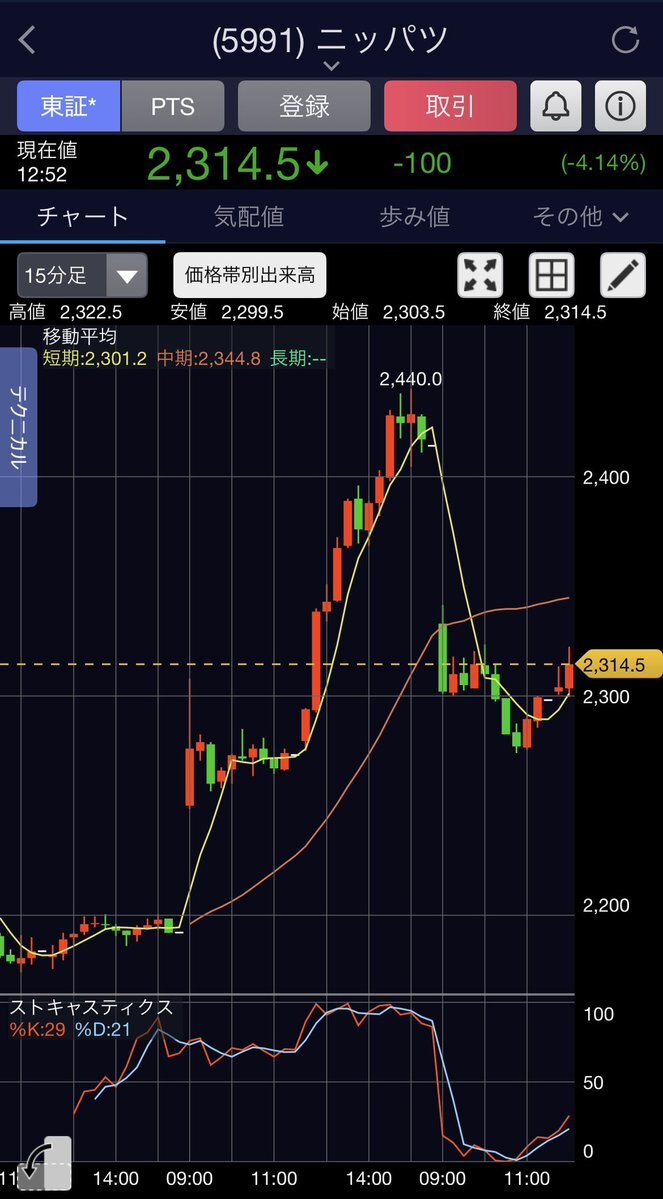Tap the 登録 button
Screen dimensions: 663x1199
304,106
